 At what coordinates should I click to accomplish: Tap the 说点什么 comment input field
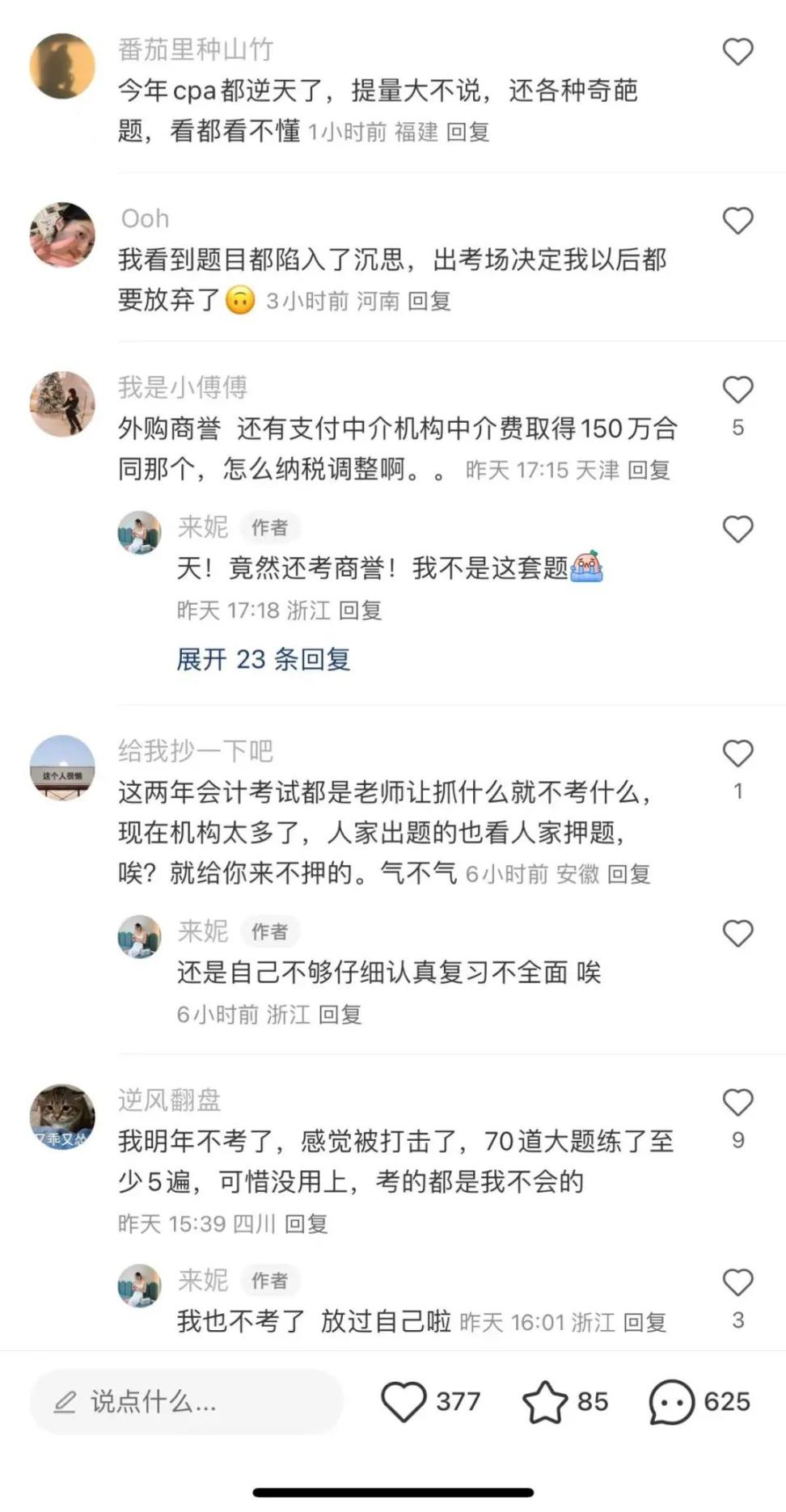(186, 1401)
